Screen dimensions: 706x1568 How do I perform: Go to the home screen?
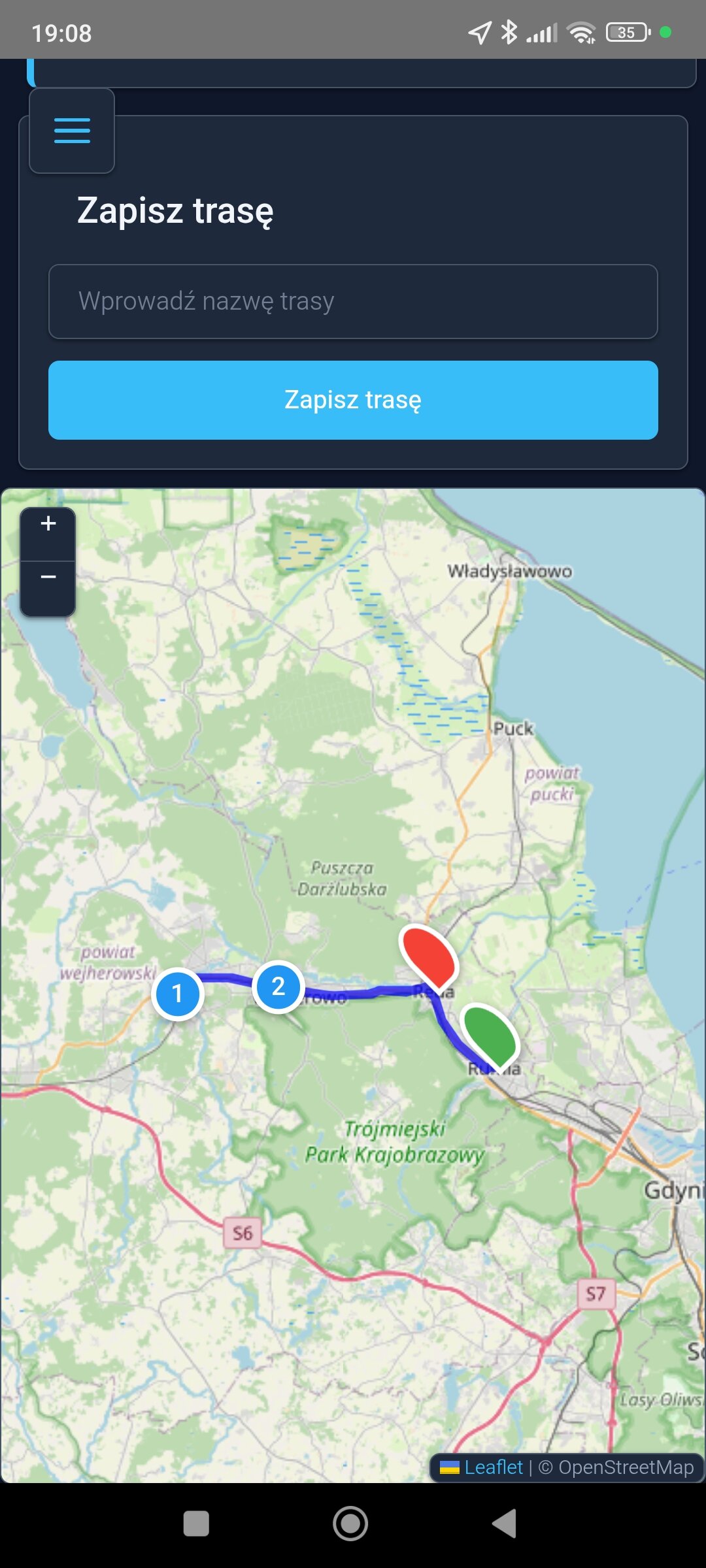click(350, 1524)
